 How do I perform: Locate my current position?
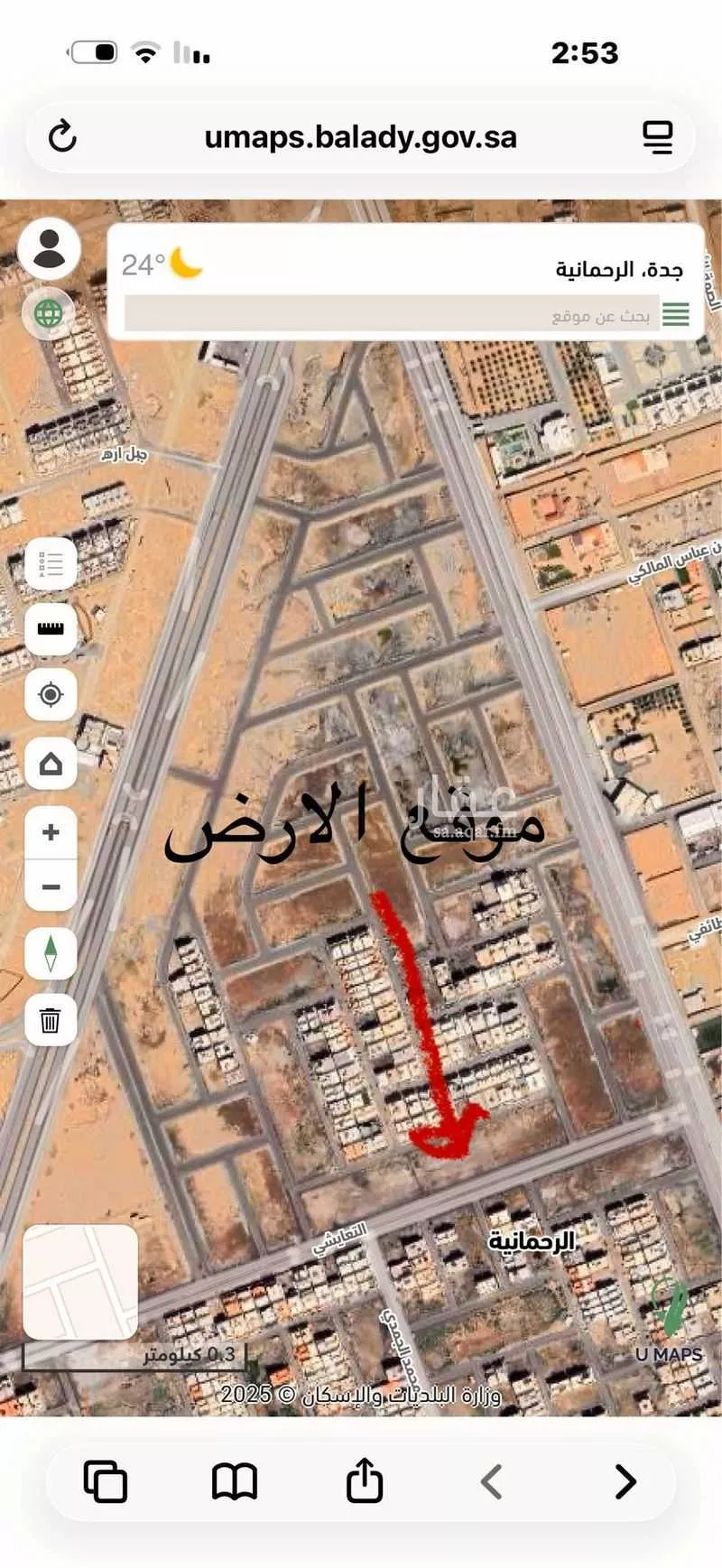(x=51, y=694)
